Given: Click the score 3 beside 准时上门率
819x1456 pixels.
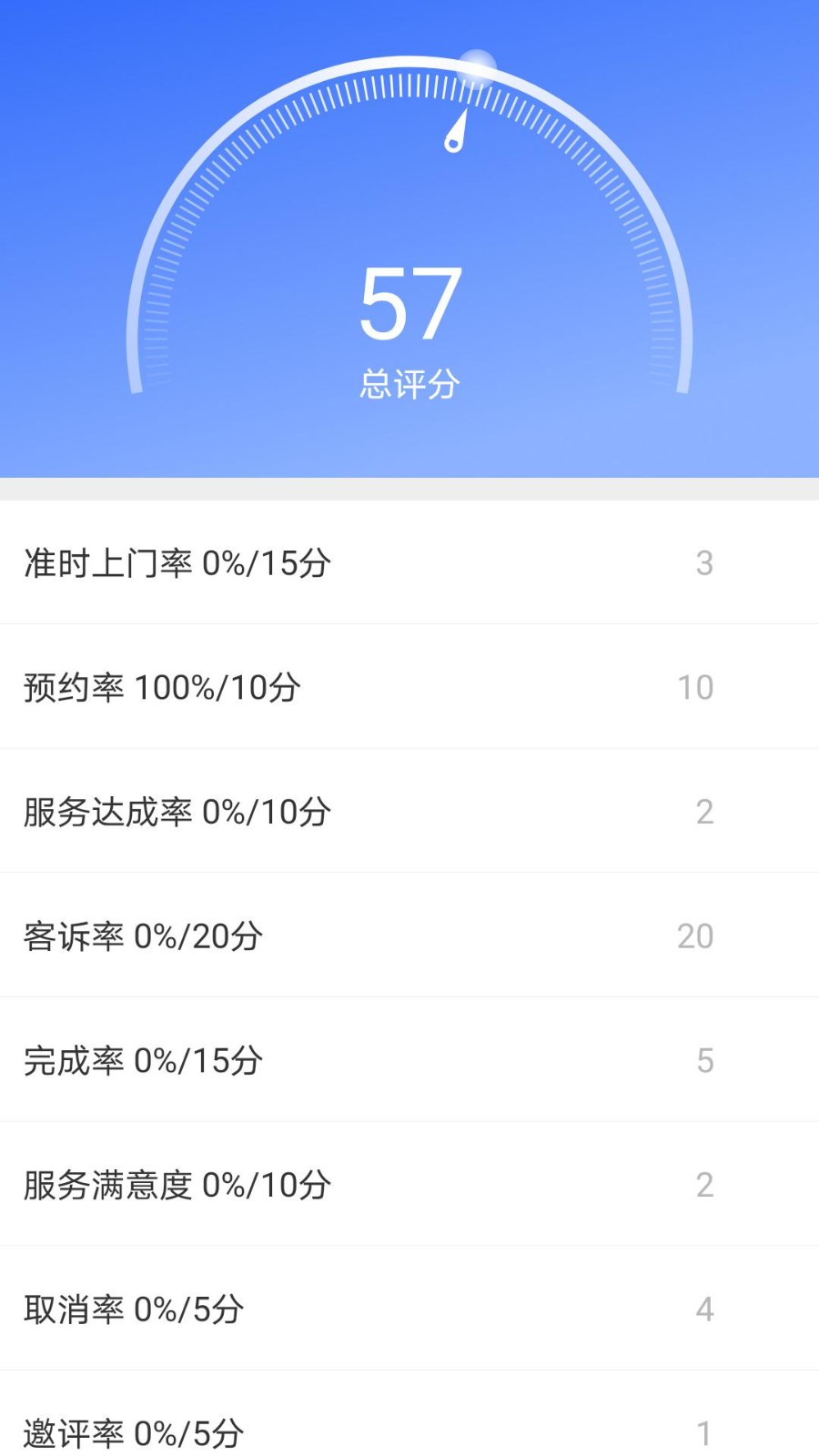Looking at the screenshot, I should coord(705,562).
